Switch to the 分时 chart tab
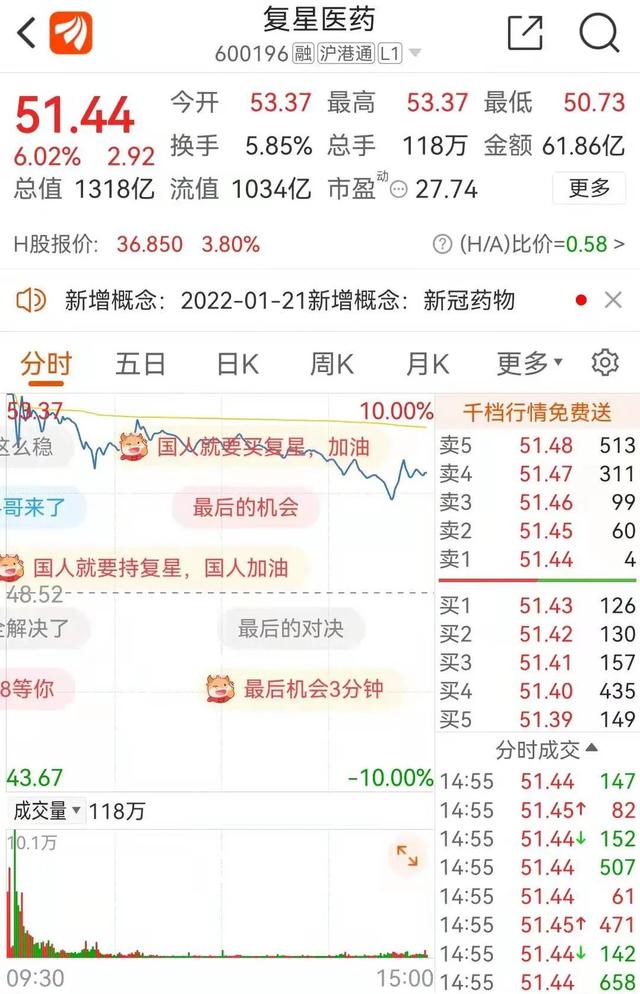The width and height of the screenshot is (640, 994). pyautogui.click(x=46, y=364)
